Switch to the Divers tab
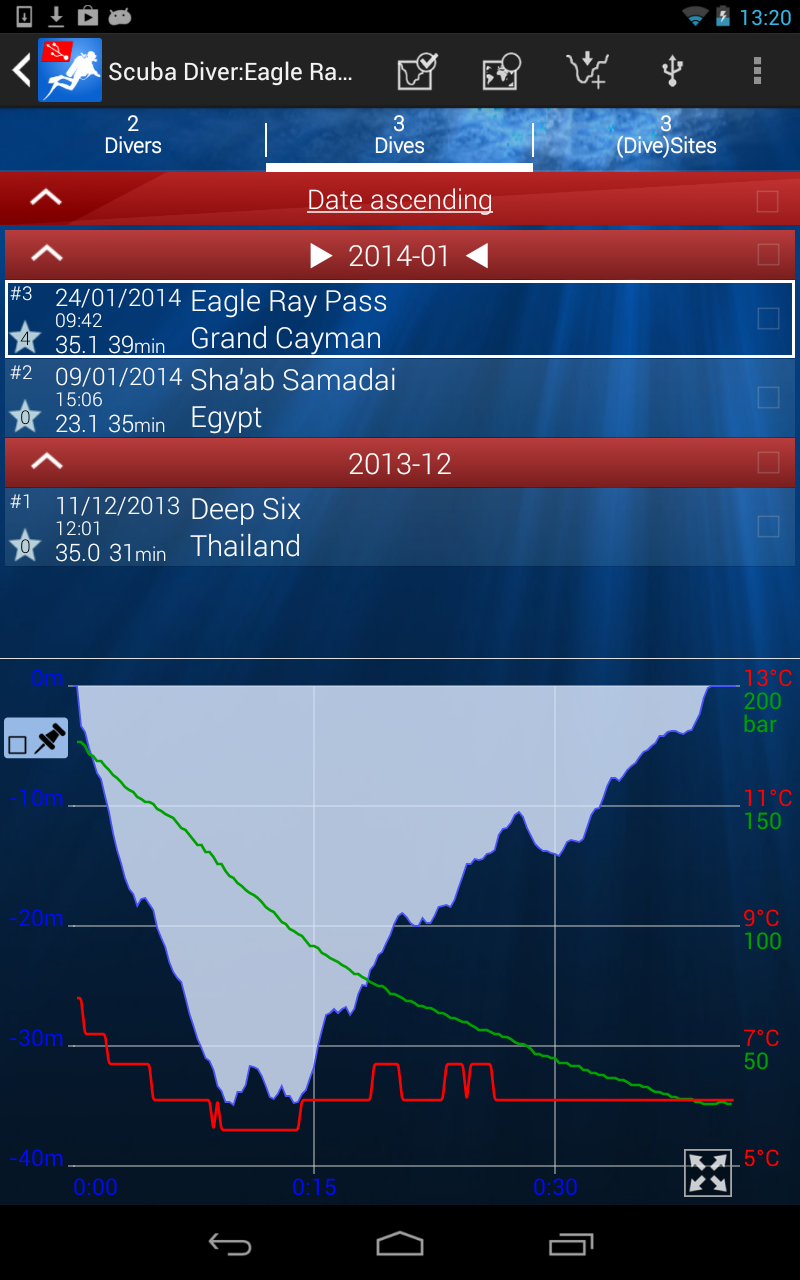 tap(133, 136)
